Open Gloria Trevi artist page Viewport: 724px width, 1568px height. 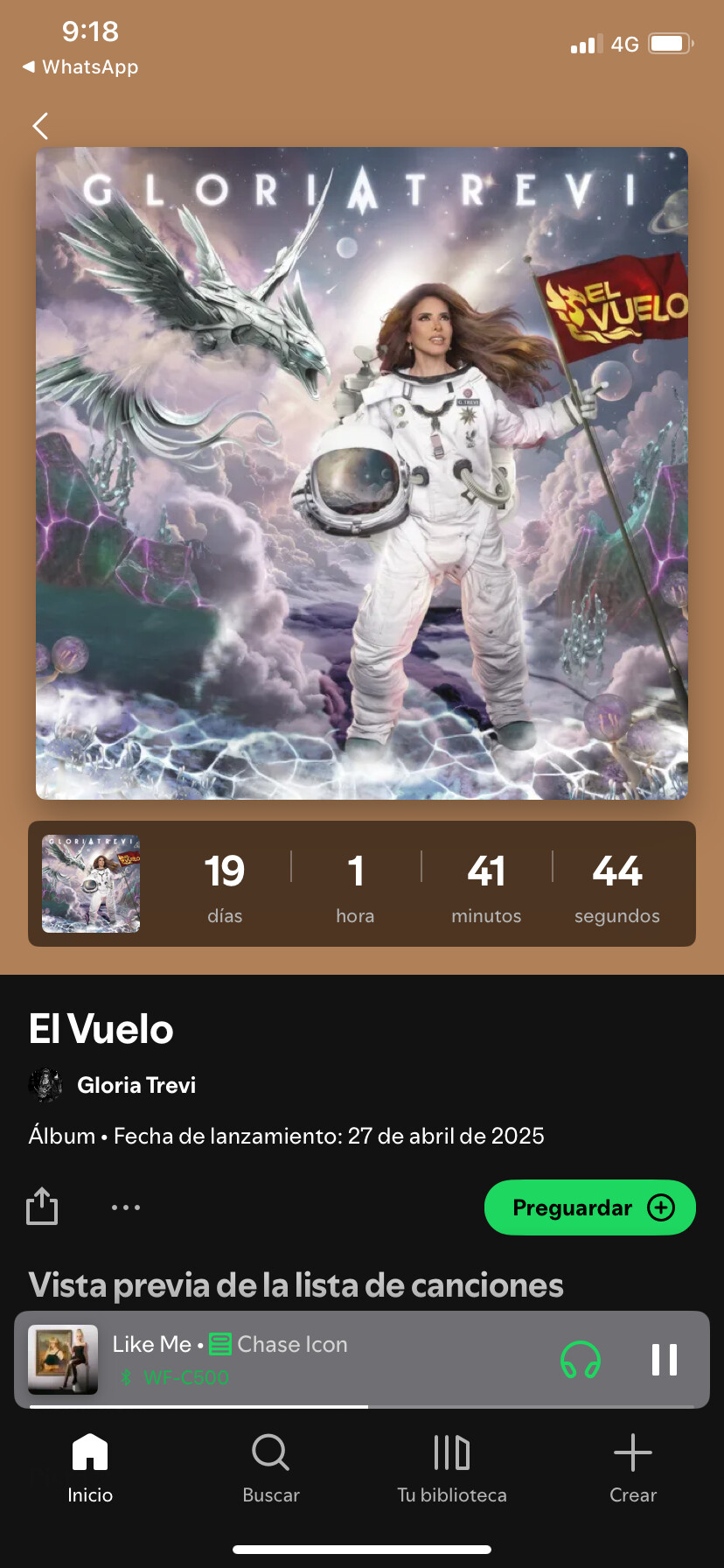[112, 1085]
